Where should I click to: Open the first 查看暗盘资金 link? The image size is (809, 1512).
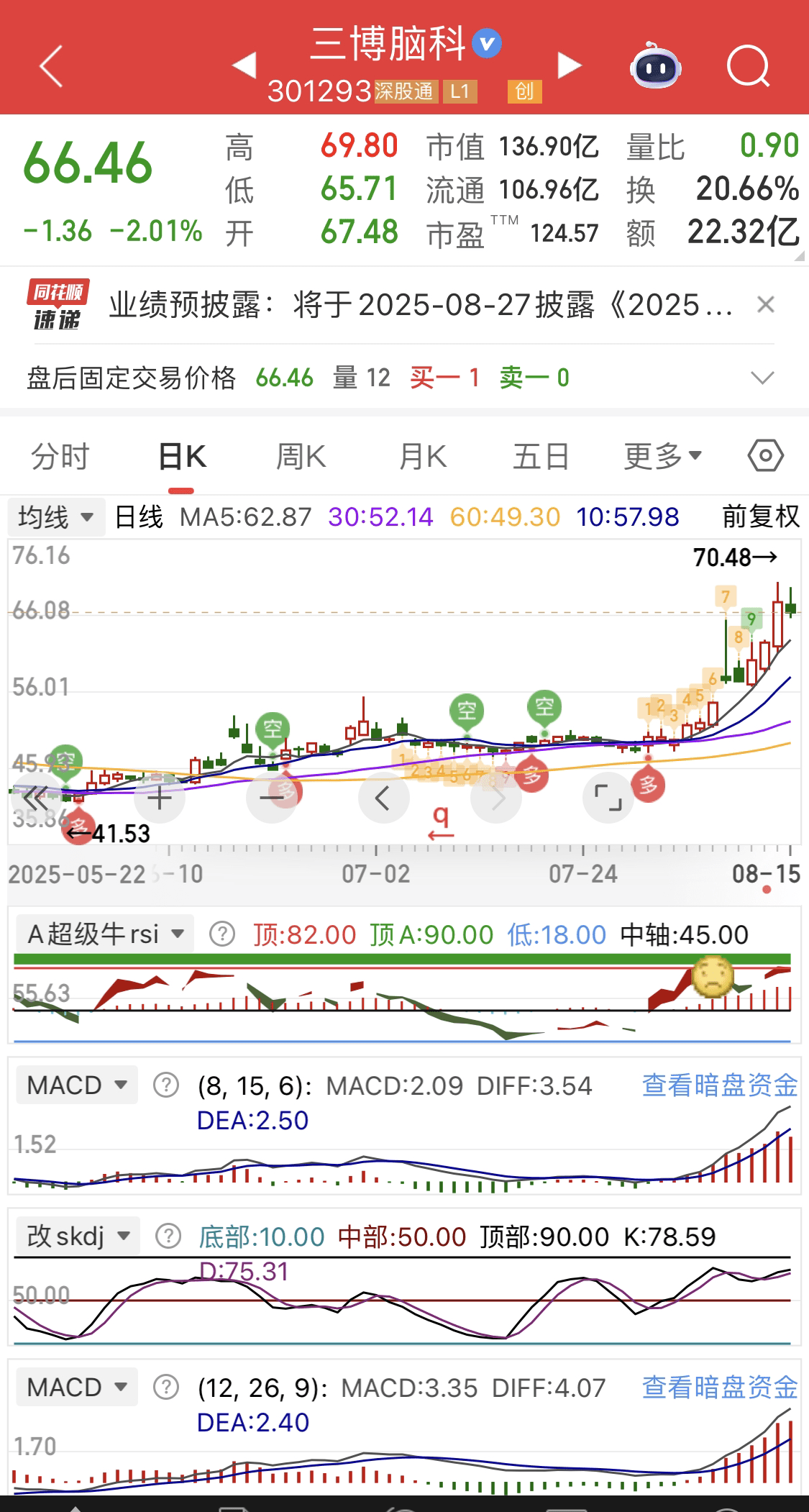tap(720, 1085)
